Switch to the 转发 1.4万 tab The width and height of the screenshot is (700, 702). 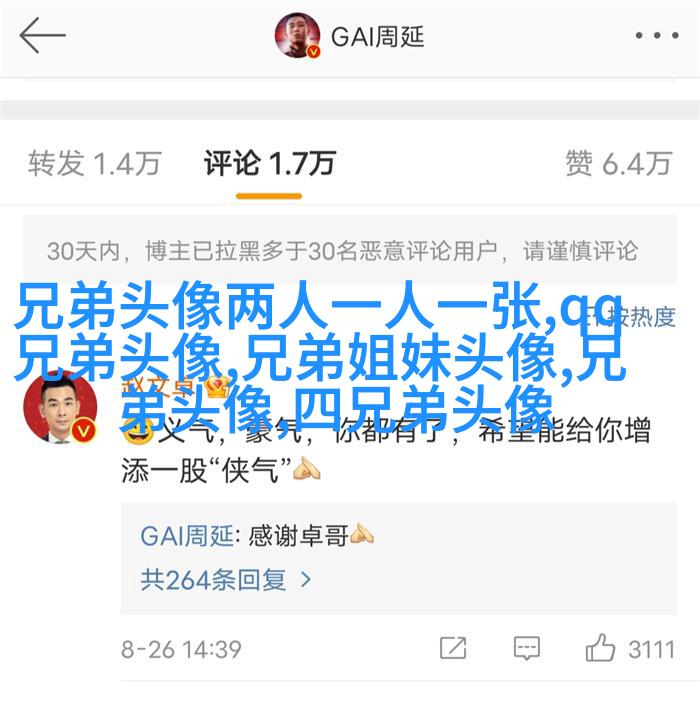tap(94, 163)
